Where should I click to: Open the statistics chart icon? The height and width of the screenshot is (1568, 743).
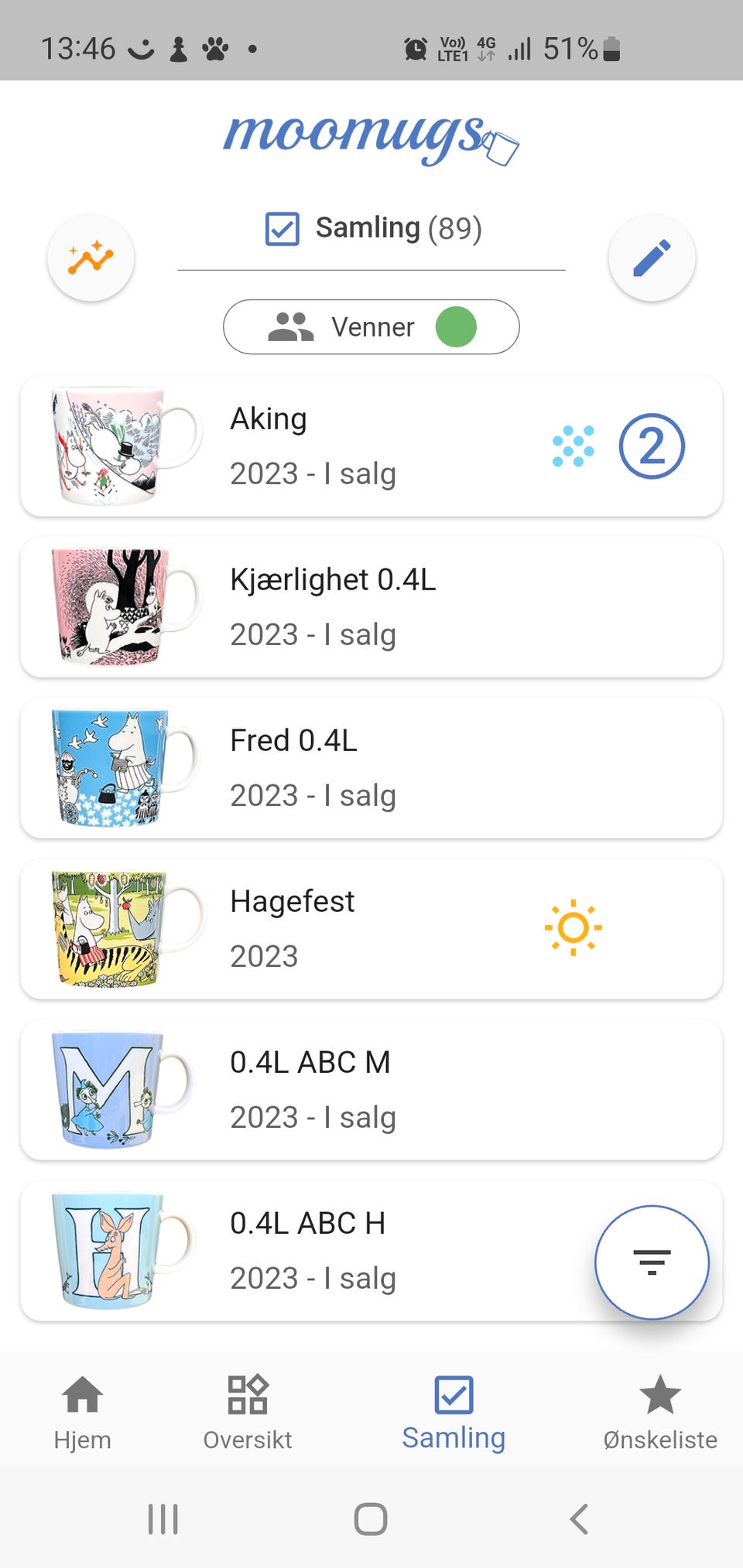pyautogui.click(x=91, y=258)
